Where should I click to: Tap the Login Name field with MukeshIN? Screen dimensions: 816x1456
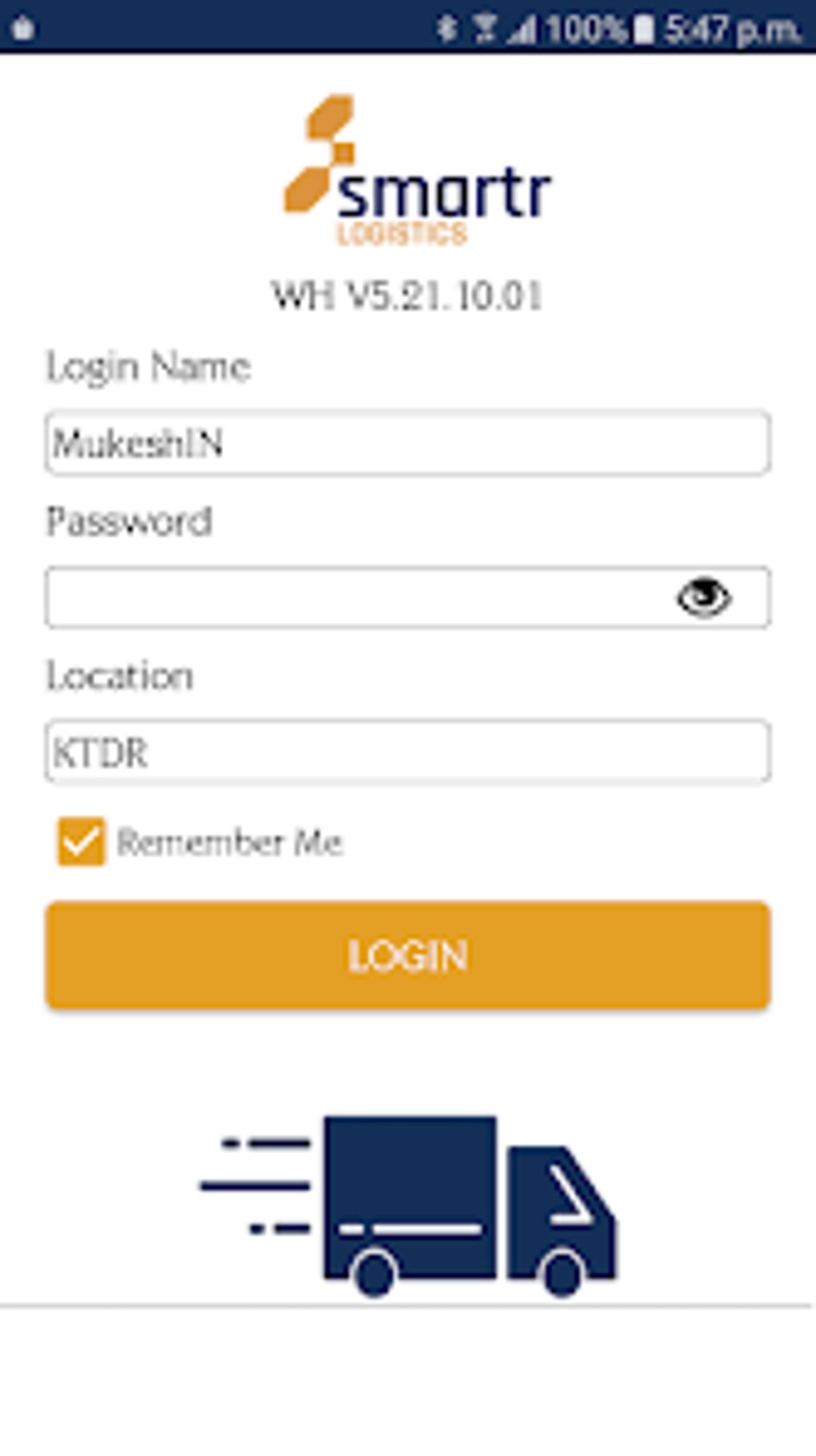click(408, 443)
